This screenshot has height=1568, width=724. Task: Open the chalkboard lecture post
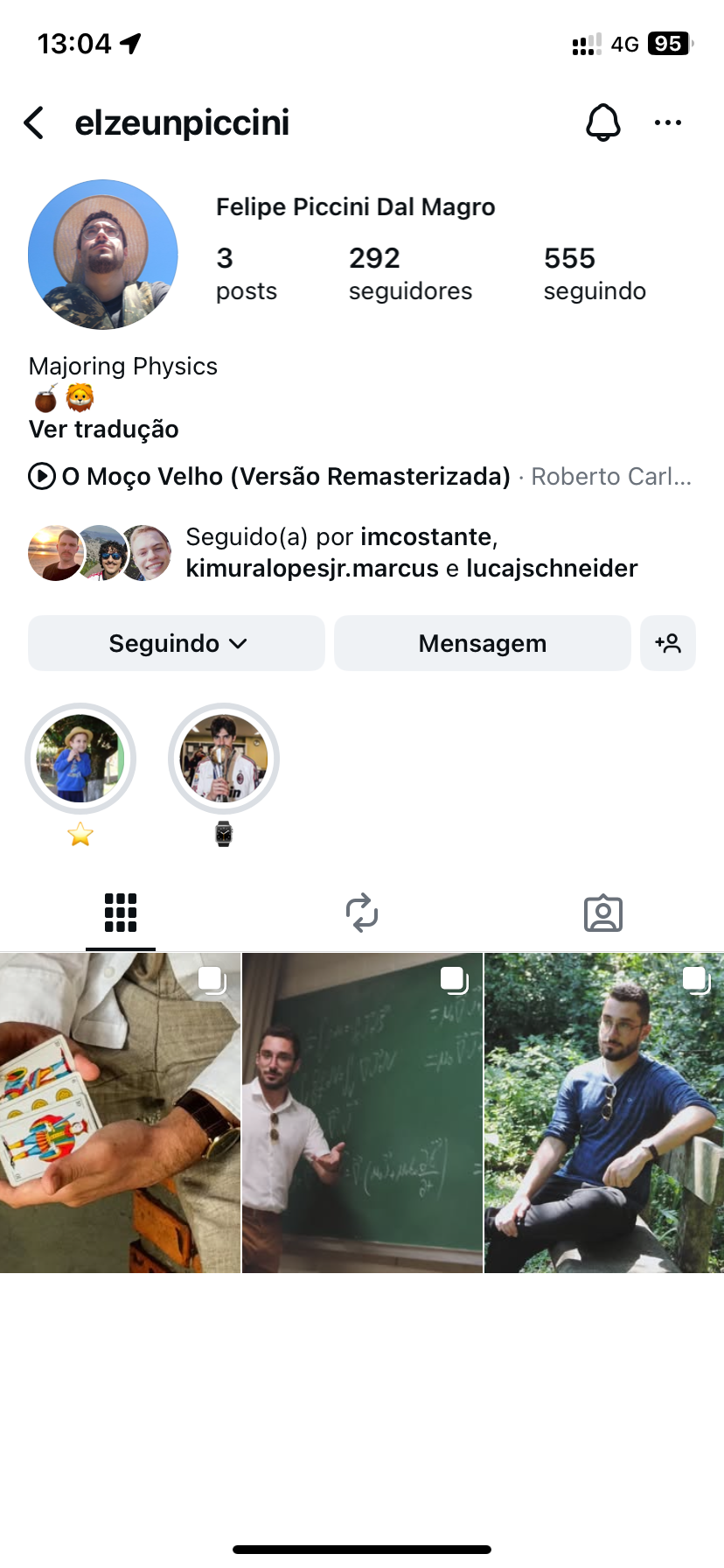coord(362,1113)
